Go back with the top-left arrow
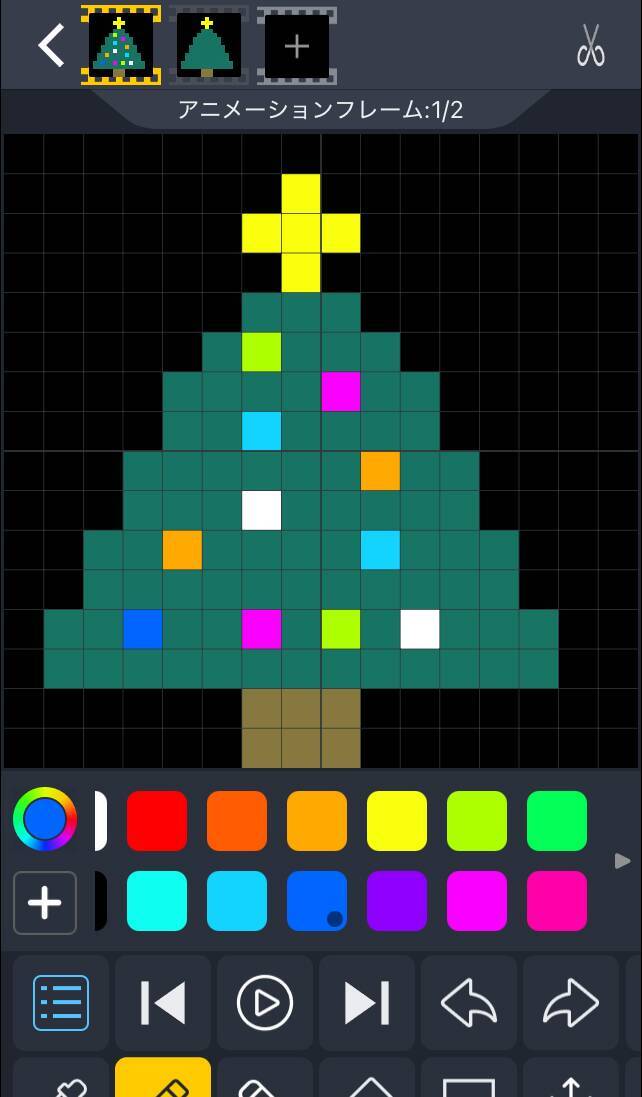Image resolution: width=642 pixels, height=1097 pixels. click(51, 46)
